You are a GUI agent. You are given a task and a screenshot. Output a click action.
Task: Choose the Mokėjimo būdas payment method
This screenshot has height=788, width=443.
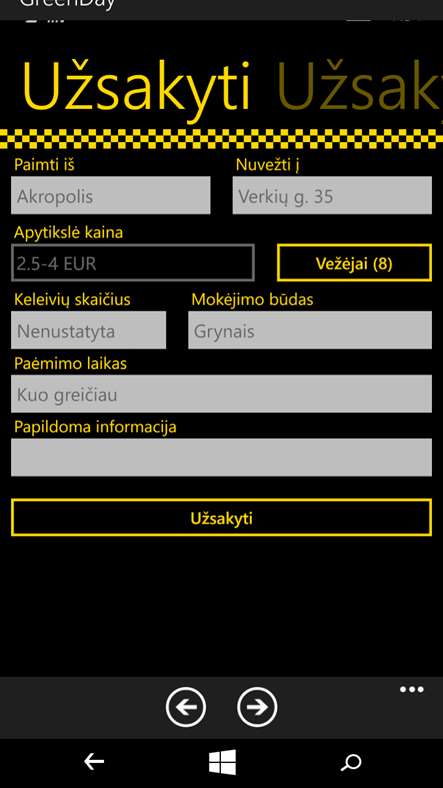pyautogui.click(x=310, y=330)
